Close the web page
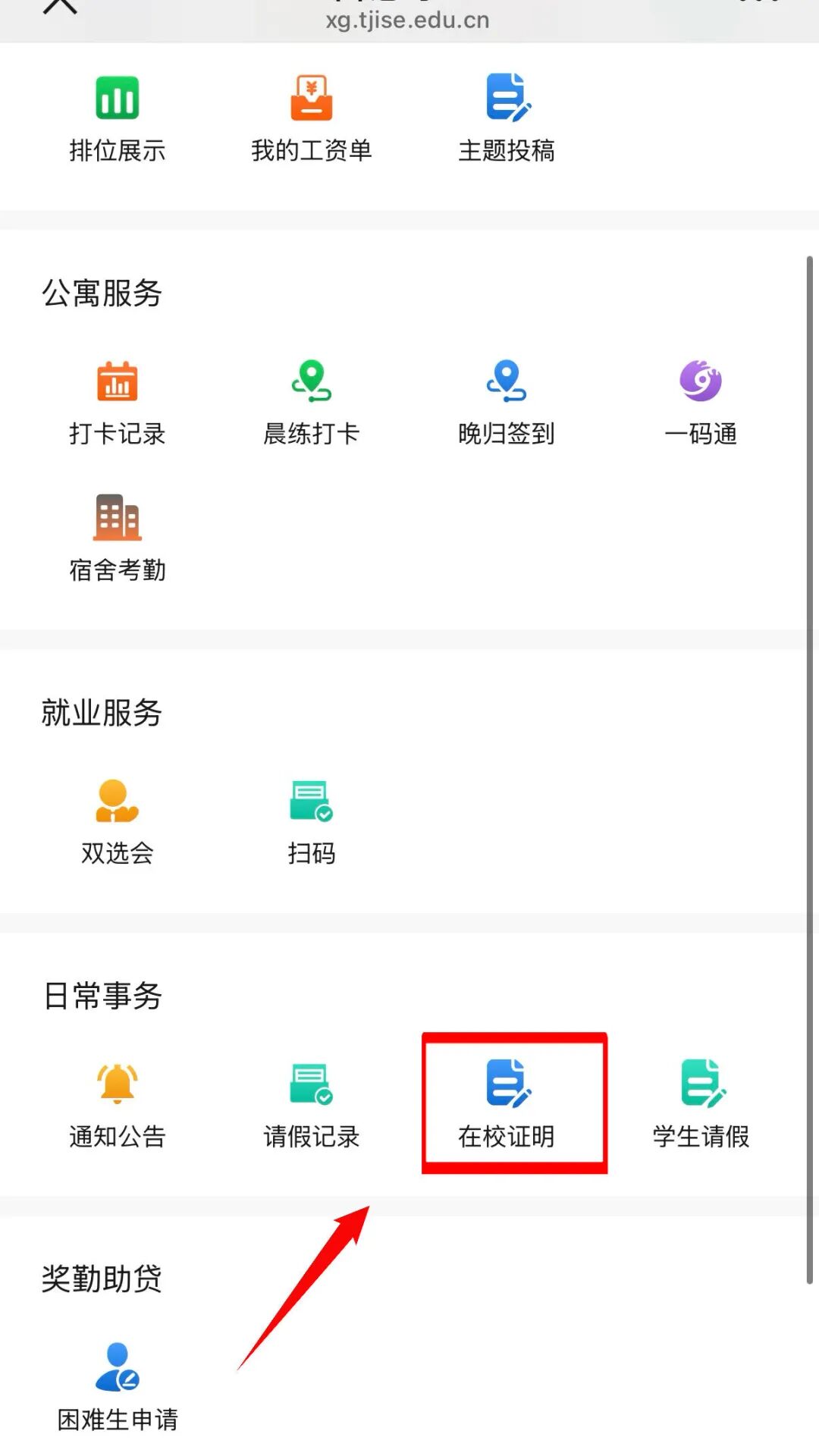Screen dimensions: 819x1456 pyautogui.click(x=60, y=6)
